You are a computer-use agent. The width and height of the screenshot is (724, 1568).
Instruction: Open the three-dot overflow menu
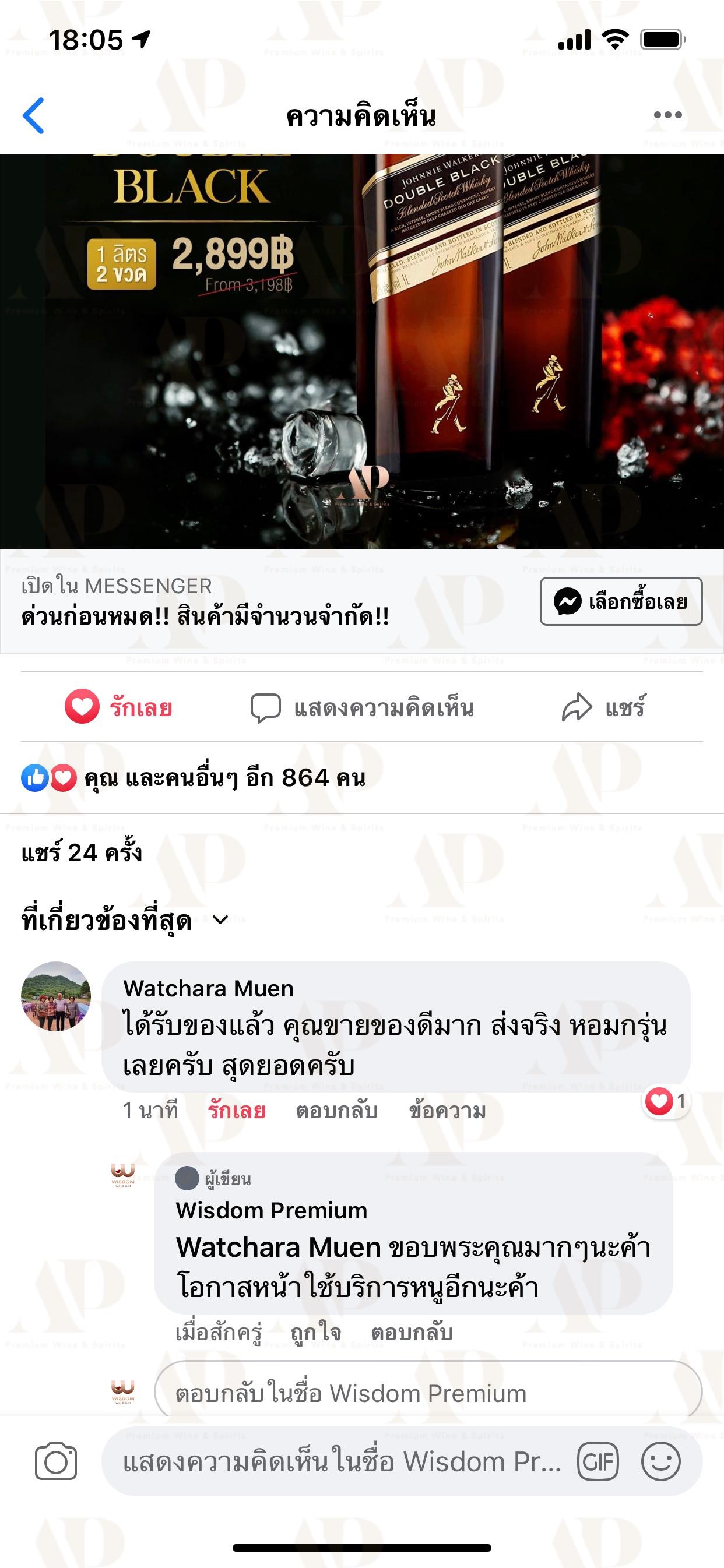[x=667, y=114]
